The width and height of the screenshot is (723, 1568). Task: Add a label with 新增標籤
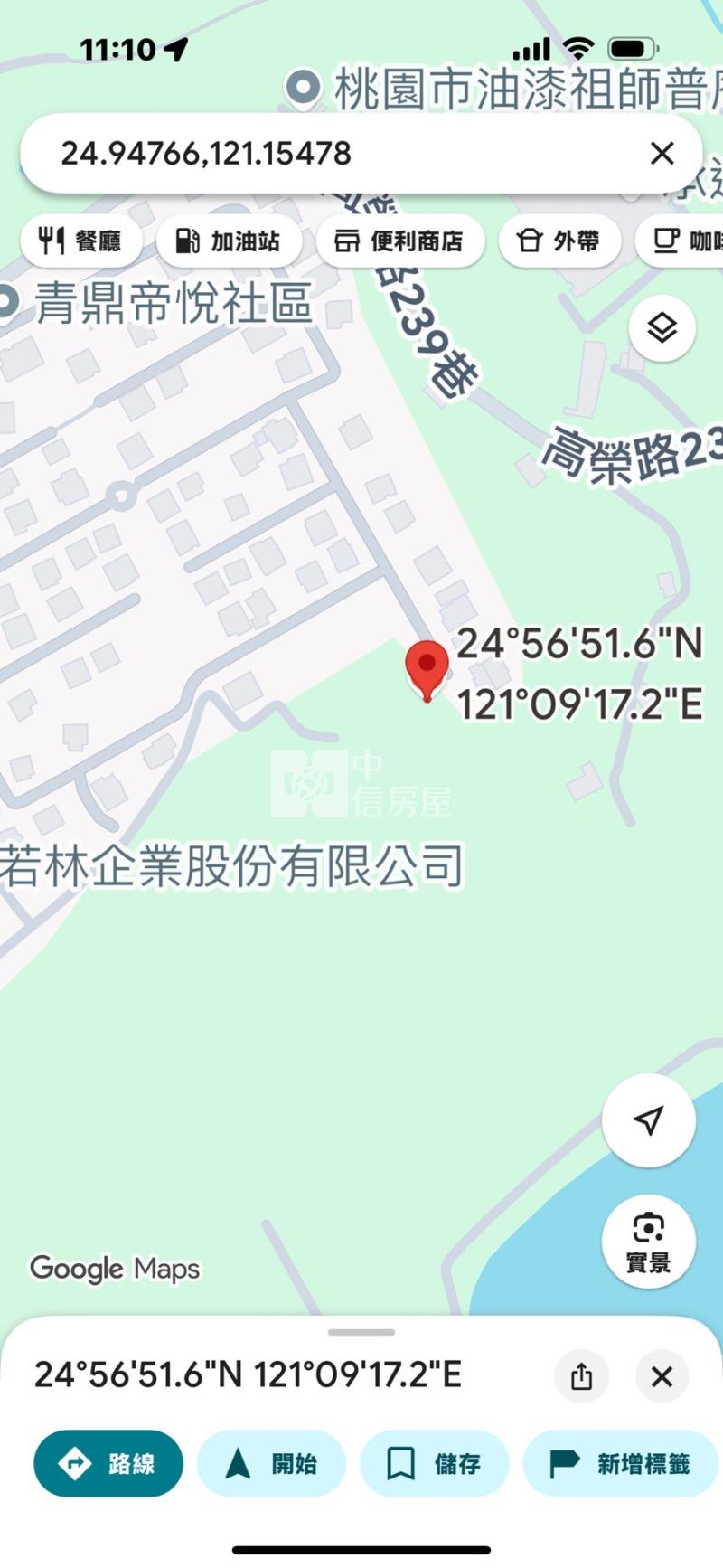point(620,1463)
